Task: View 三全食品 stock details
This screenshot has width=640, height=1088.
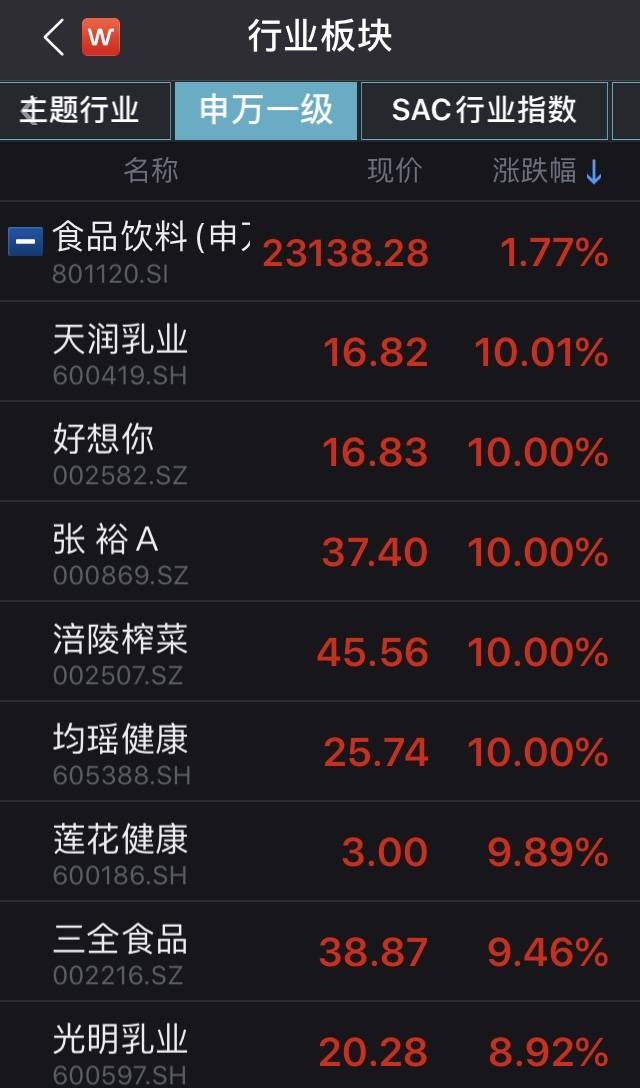Action: [x=320, y=951]
